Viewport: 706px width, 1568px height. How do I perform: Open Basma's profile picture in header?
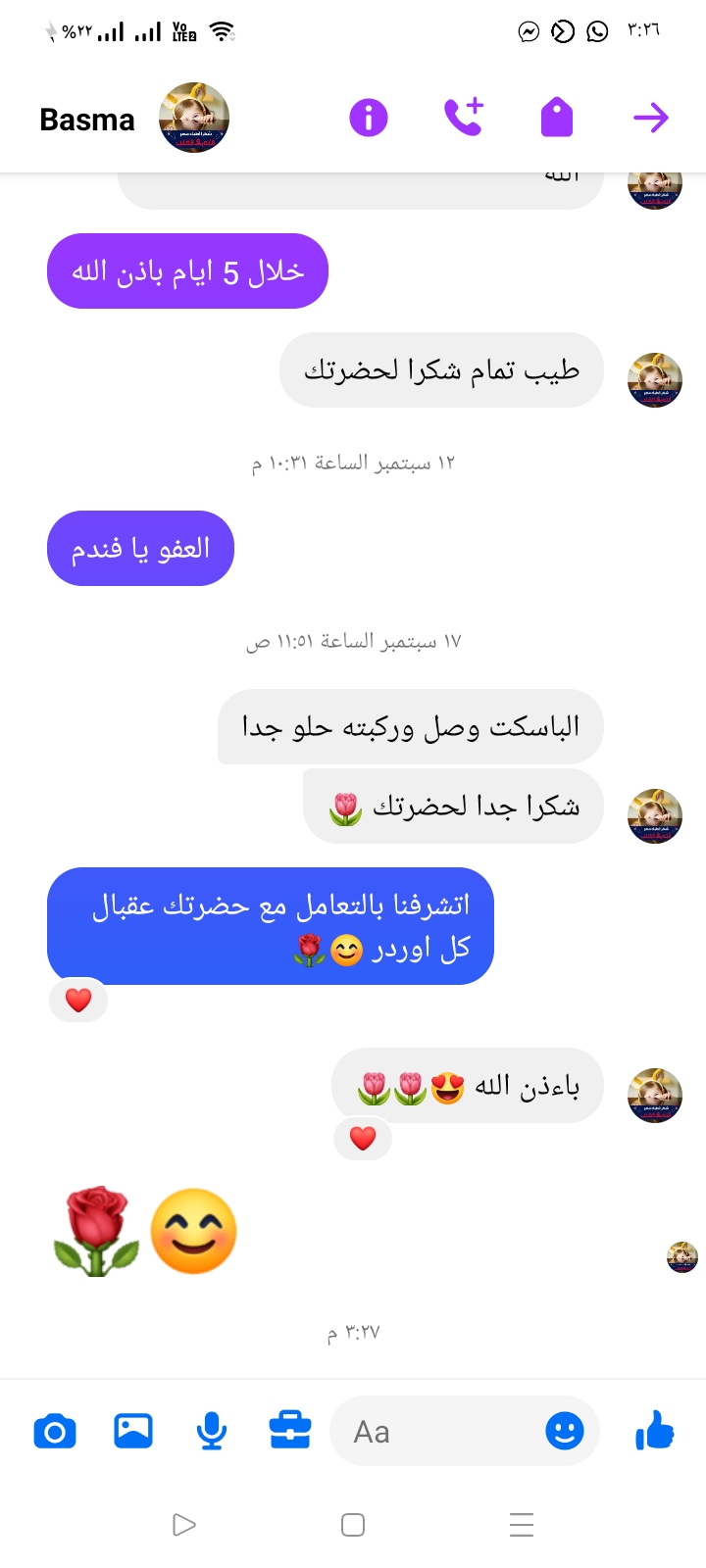(194, 118)
